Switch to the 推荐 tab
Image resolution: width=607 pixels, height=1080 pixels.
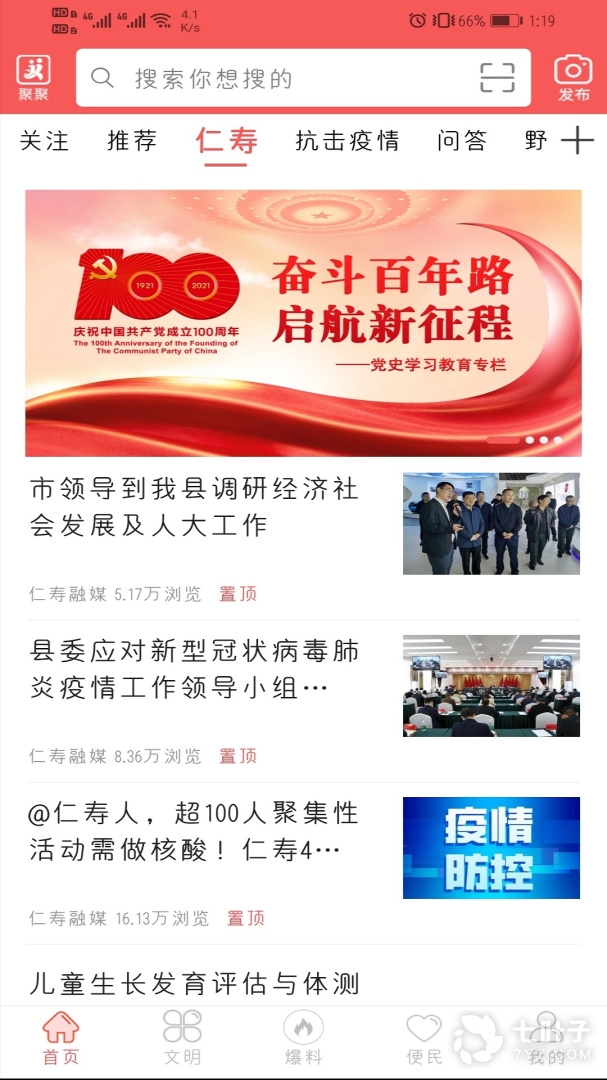[x=132, y=141]
